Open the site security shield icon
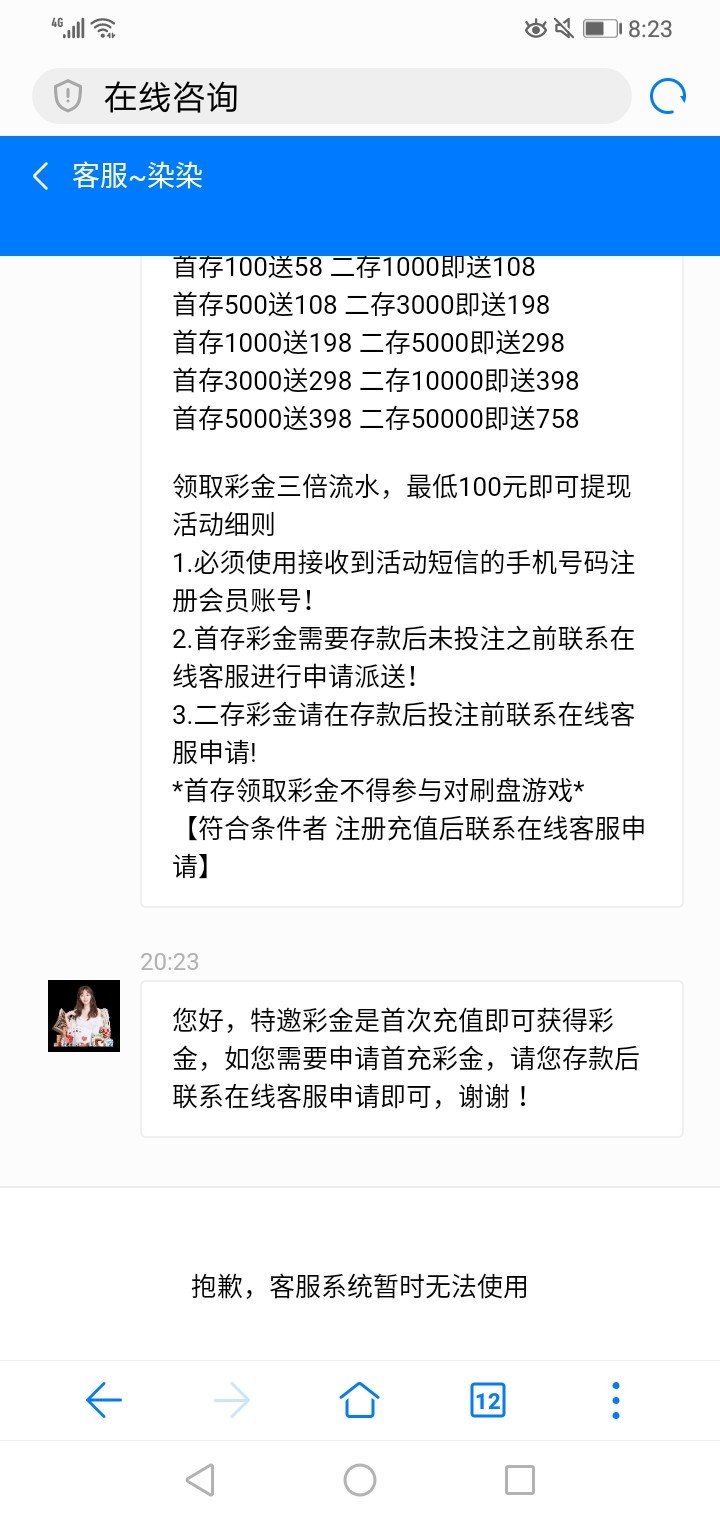This screenshot has height=1520, width=720. coord(67,97)
